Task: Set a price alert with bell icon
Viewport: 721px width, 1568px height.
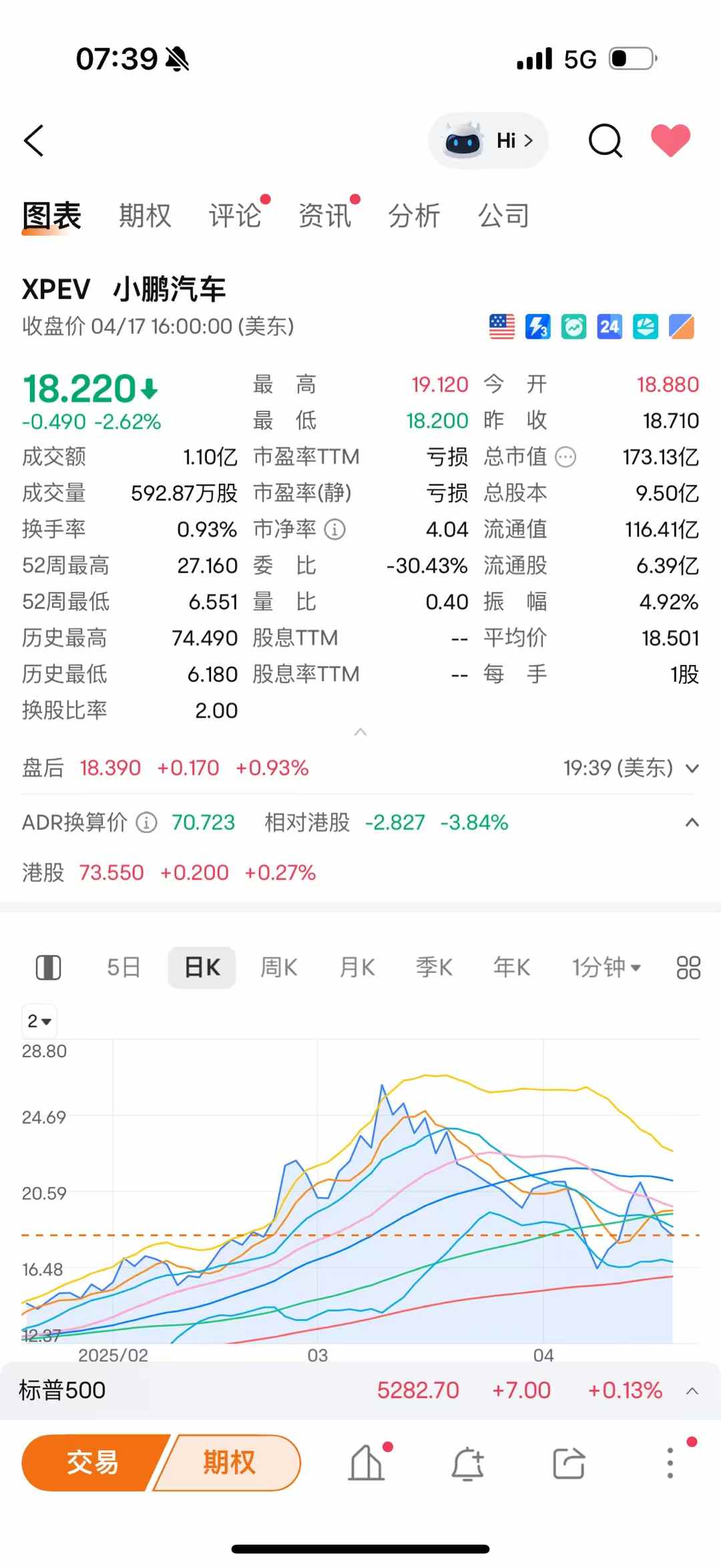Action: pyautogui.click(x=467, y=1464)
